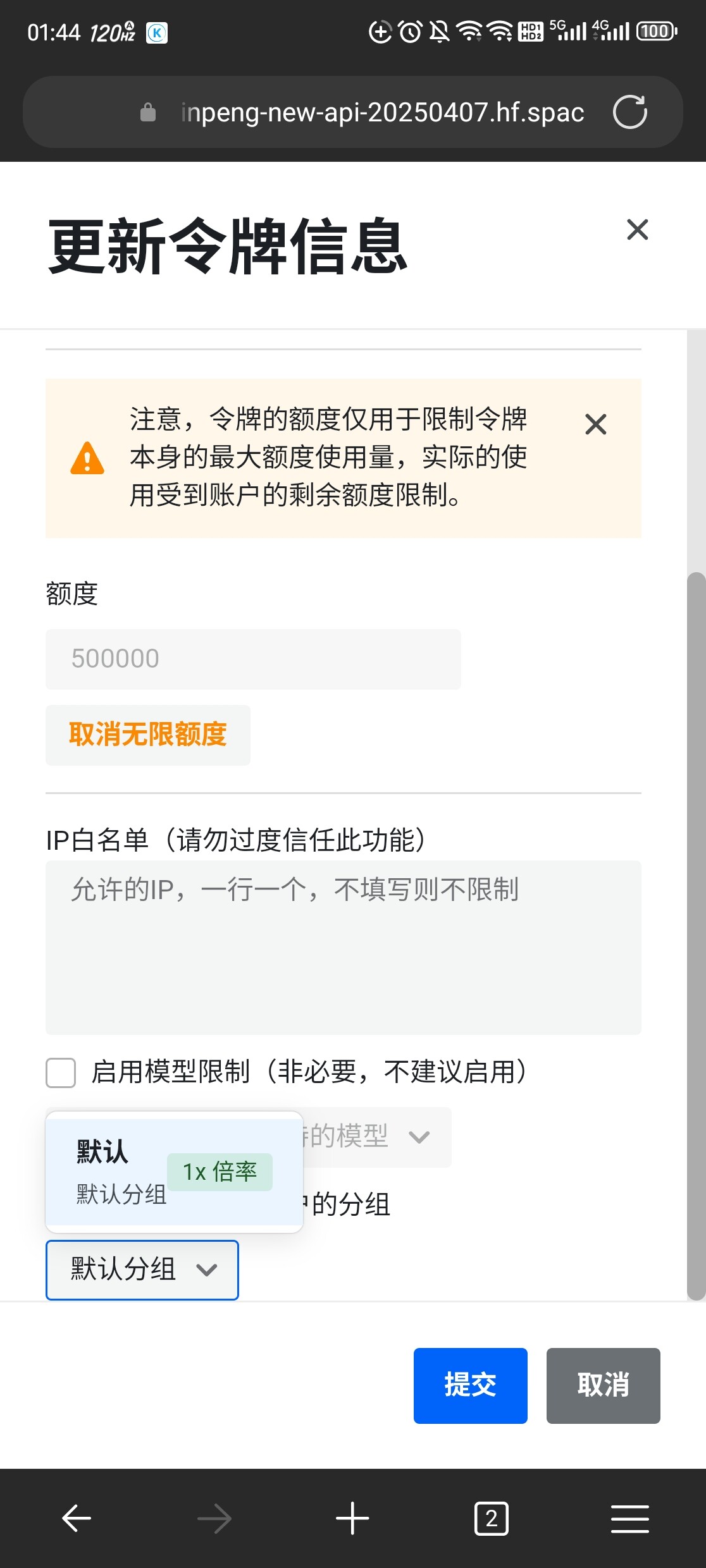Tap the 额度 field showing 500000

[253, 659]
